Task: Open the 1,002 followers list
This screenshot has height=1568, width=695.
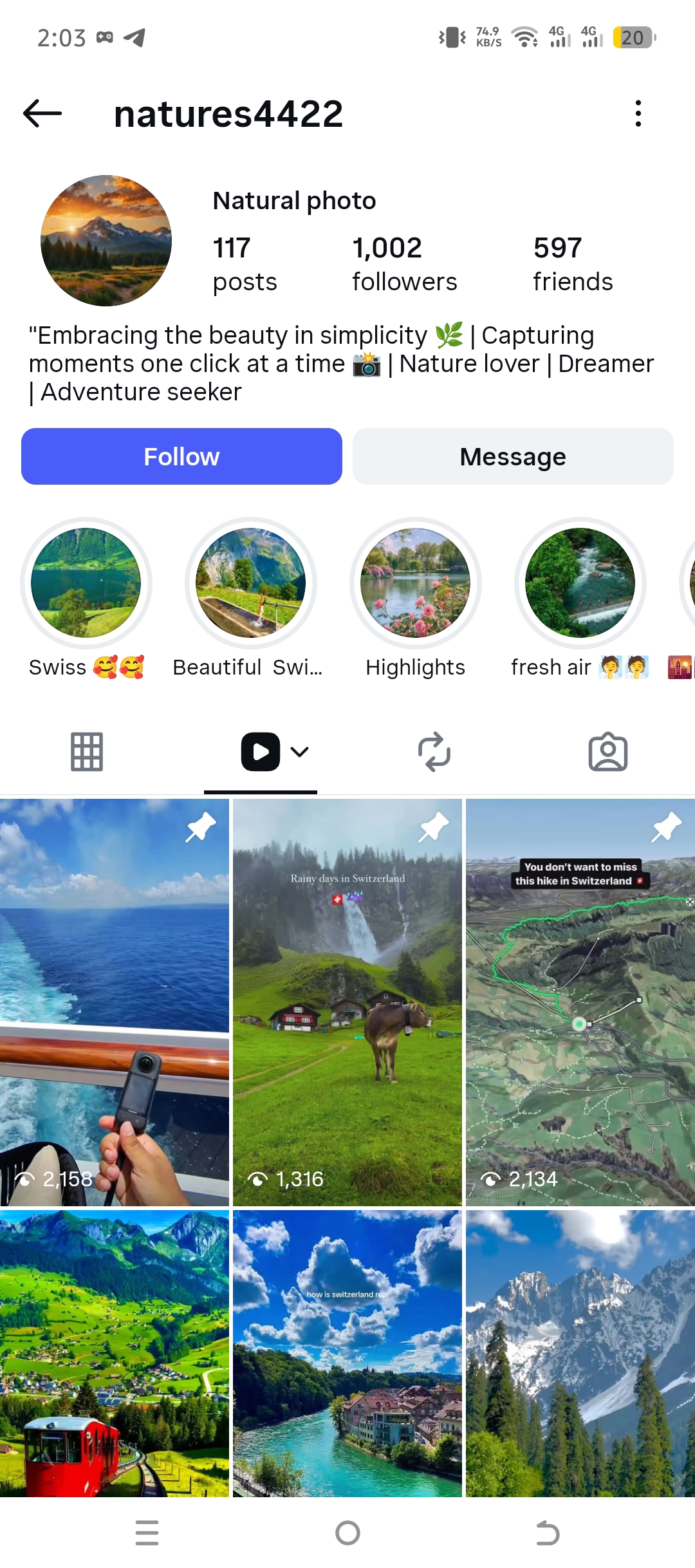Action: [403, 264]
